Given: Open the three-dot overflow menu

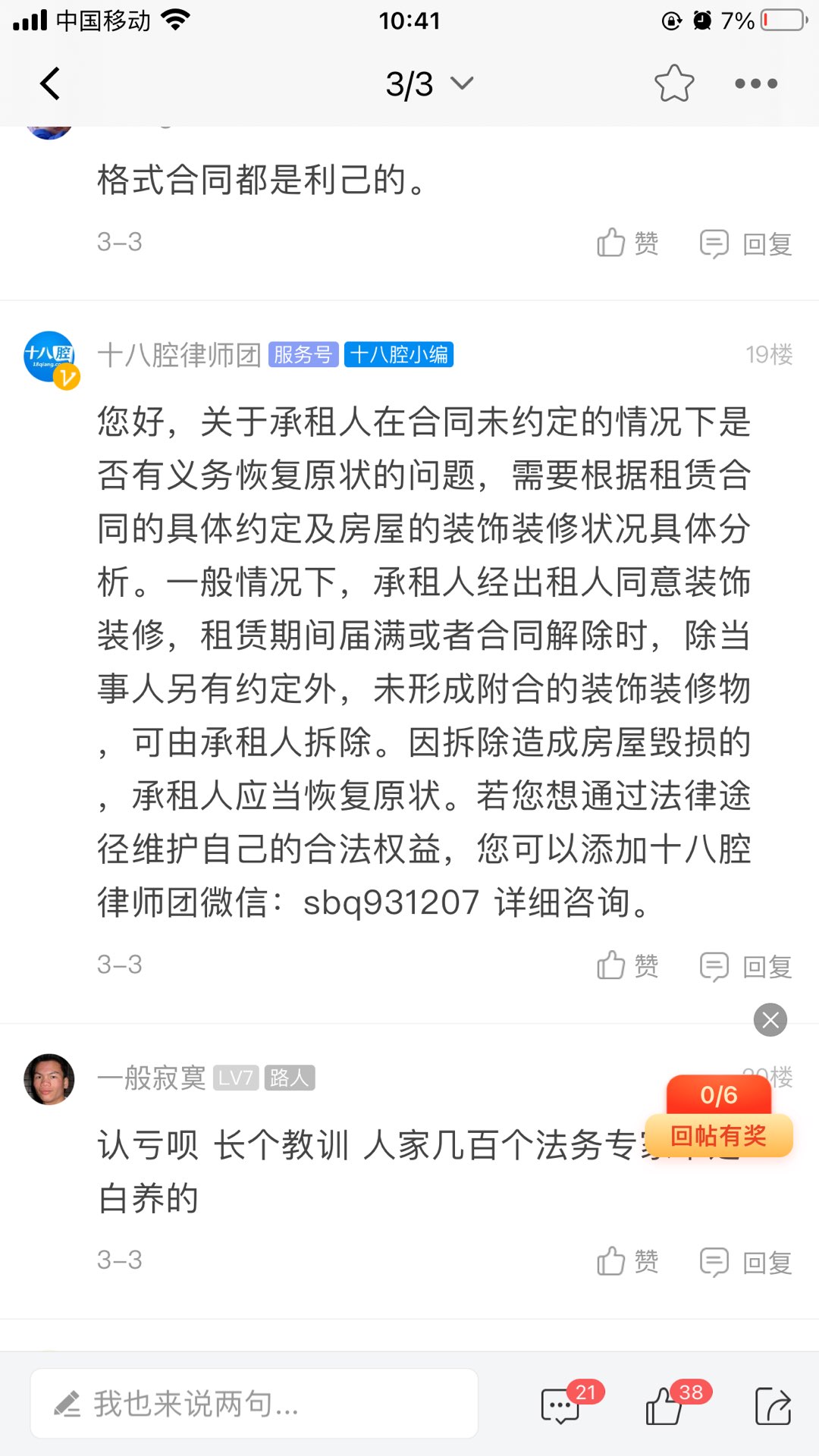Looking at the screenshot, I should pos(756,83).
